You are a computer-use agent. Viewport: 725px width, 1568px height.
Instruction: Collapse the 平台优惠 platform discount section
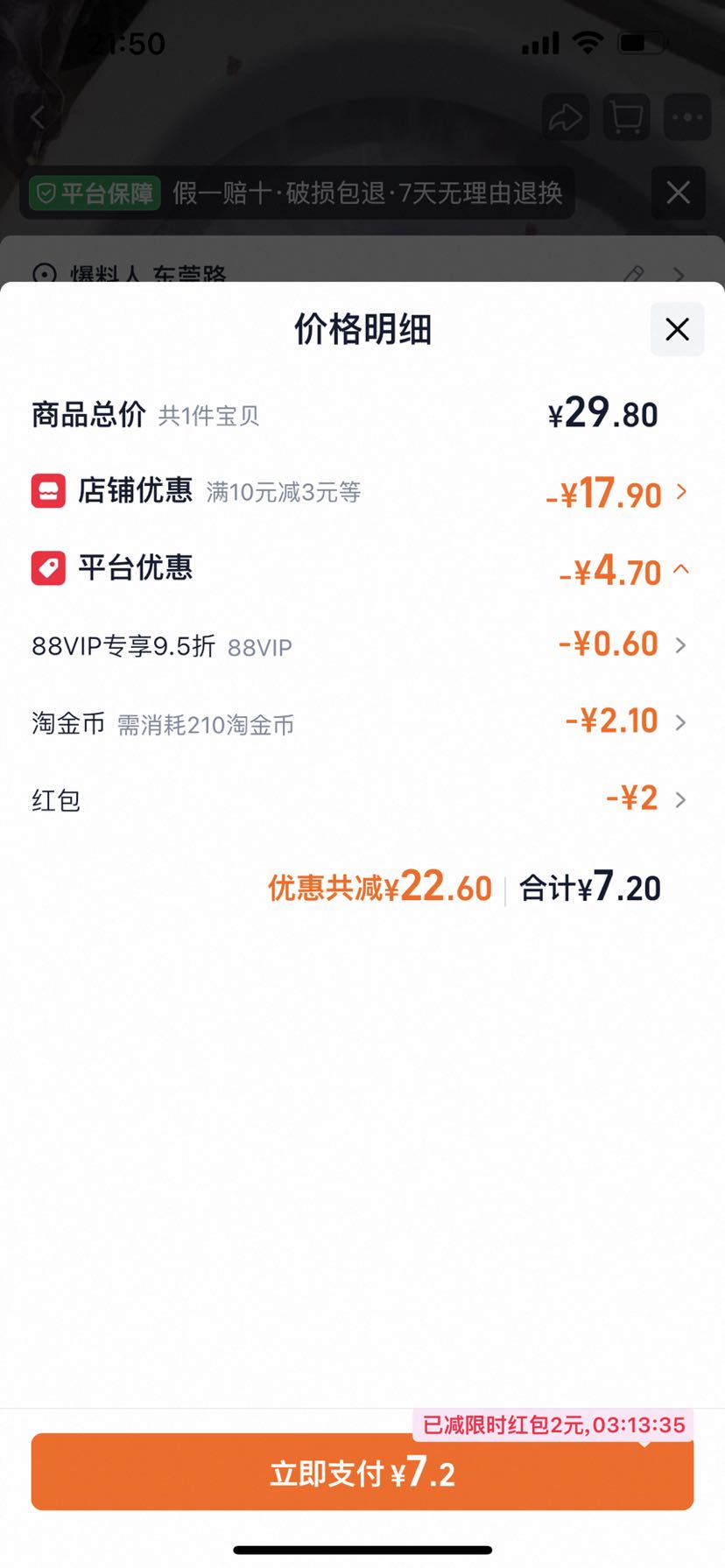pos(362,570)
